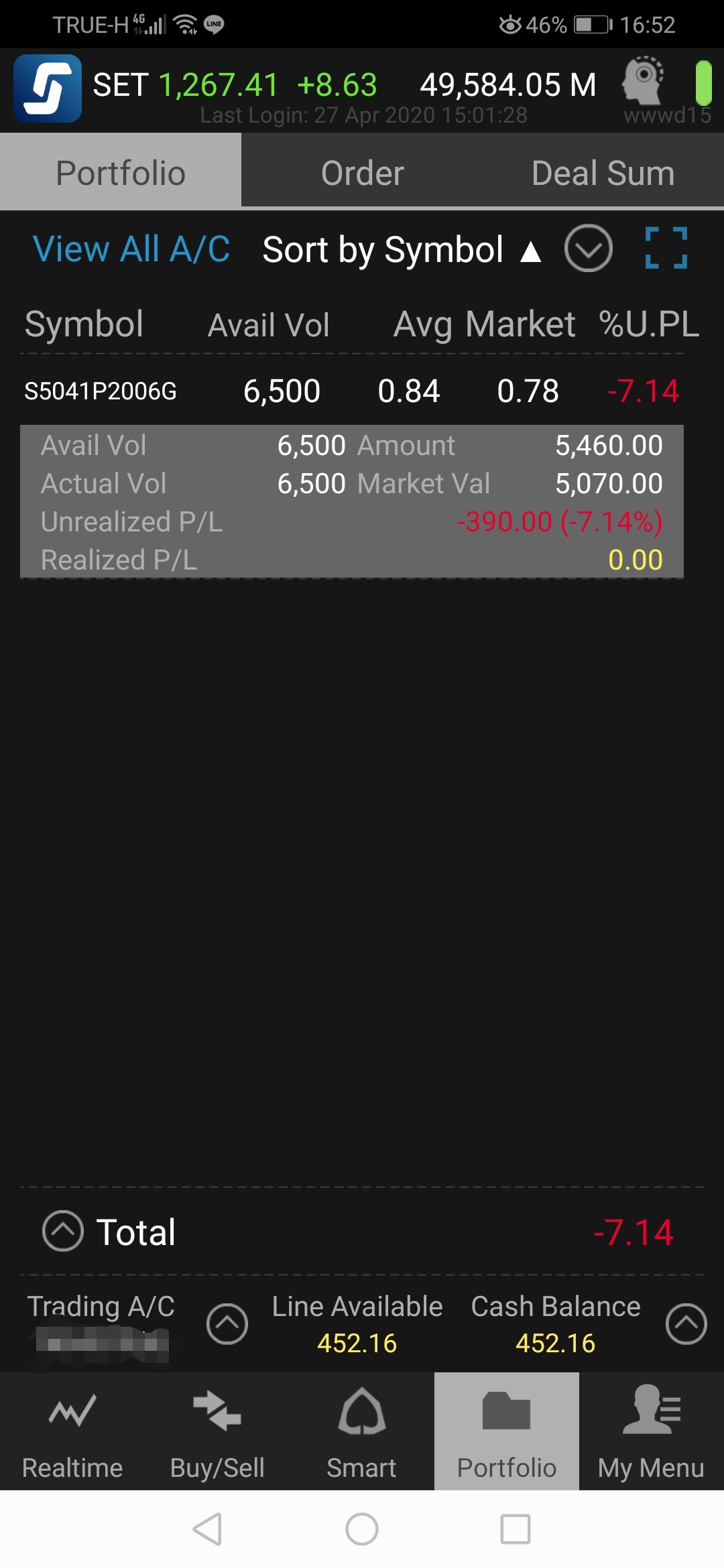
Task: Expand the Trading A/C selector
Action: pyautogui.click(x=227, y=1323)
